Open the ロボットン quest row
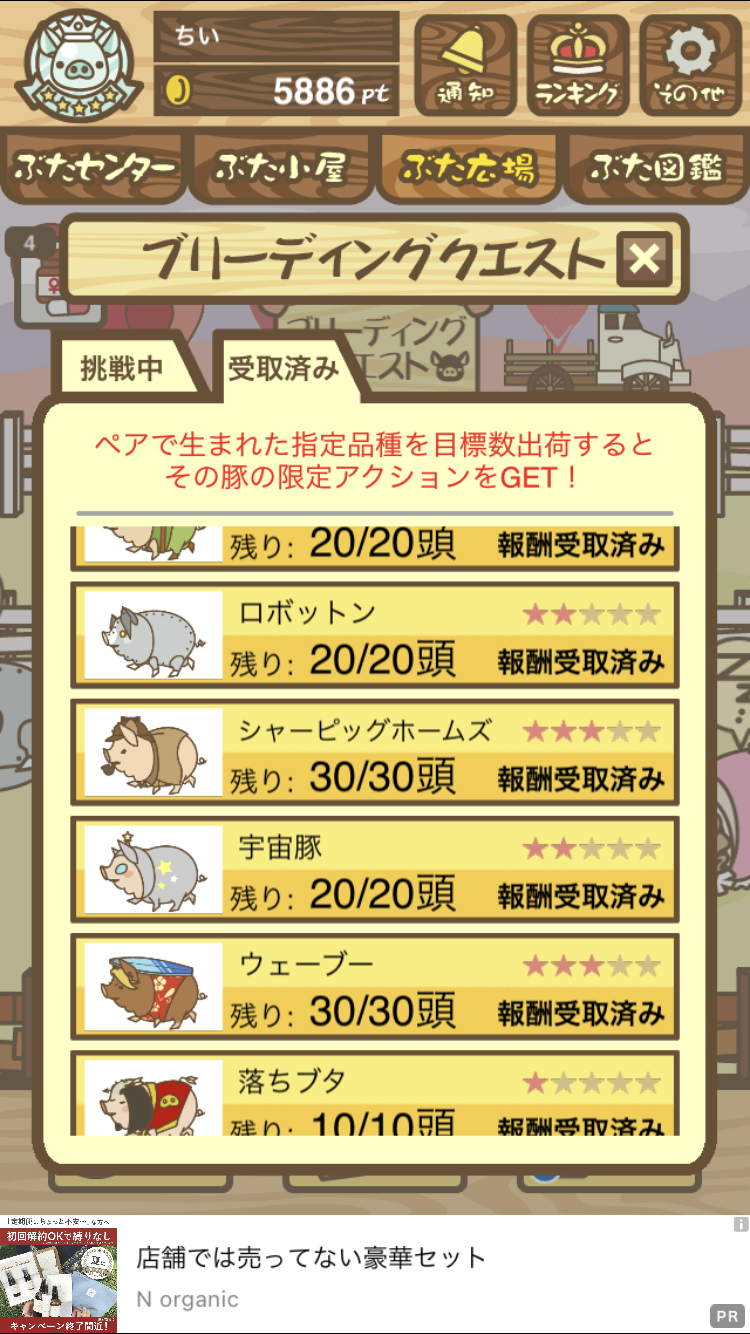Viewport: 750px width, 1334px height. point(375,635)
